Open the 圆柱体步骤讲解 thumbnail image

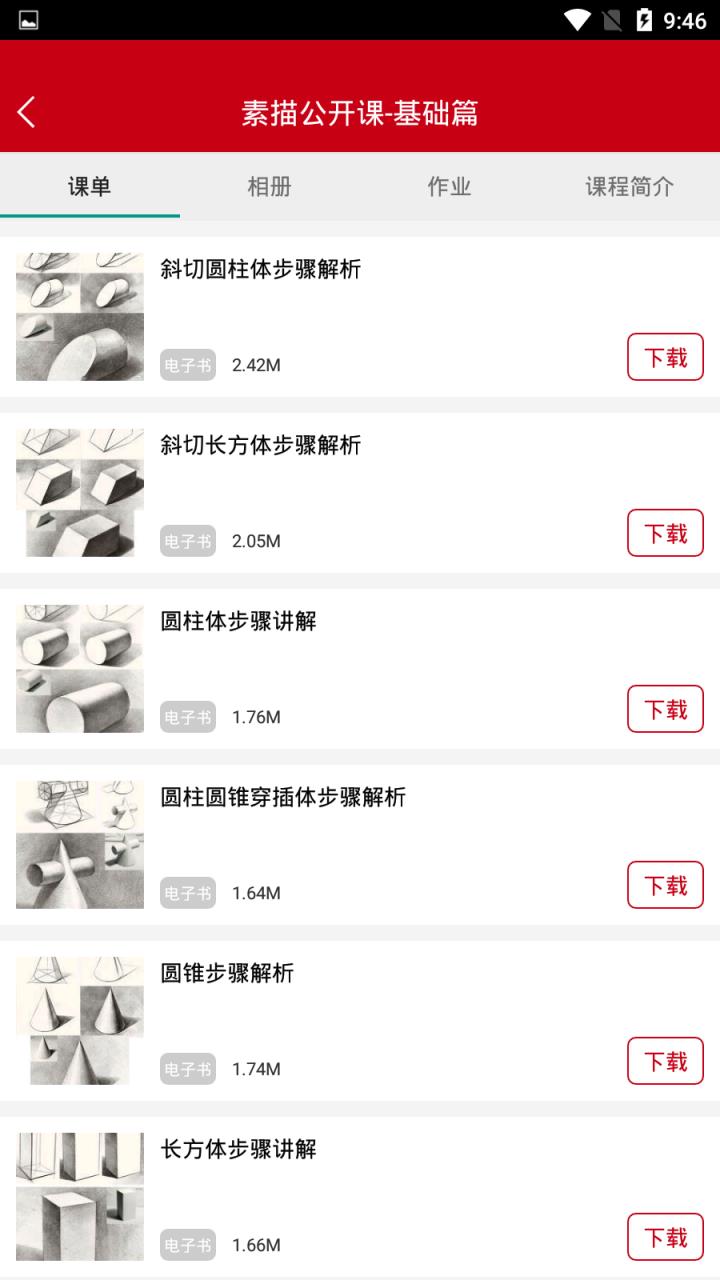[x=80, y=668]
